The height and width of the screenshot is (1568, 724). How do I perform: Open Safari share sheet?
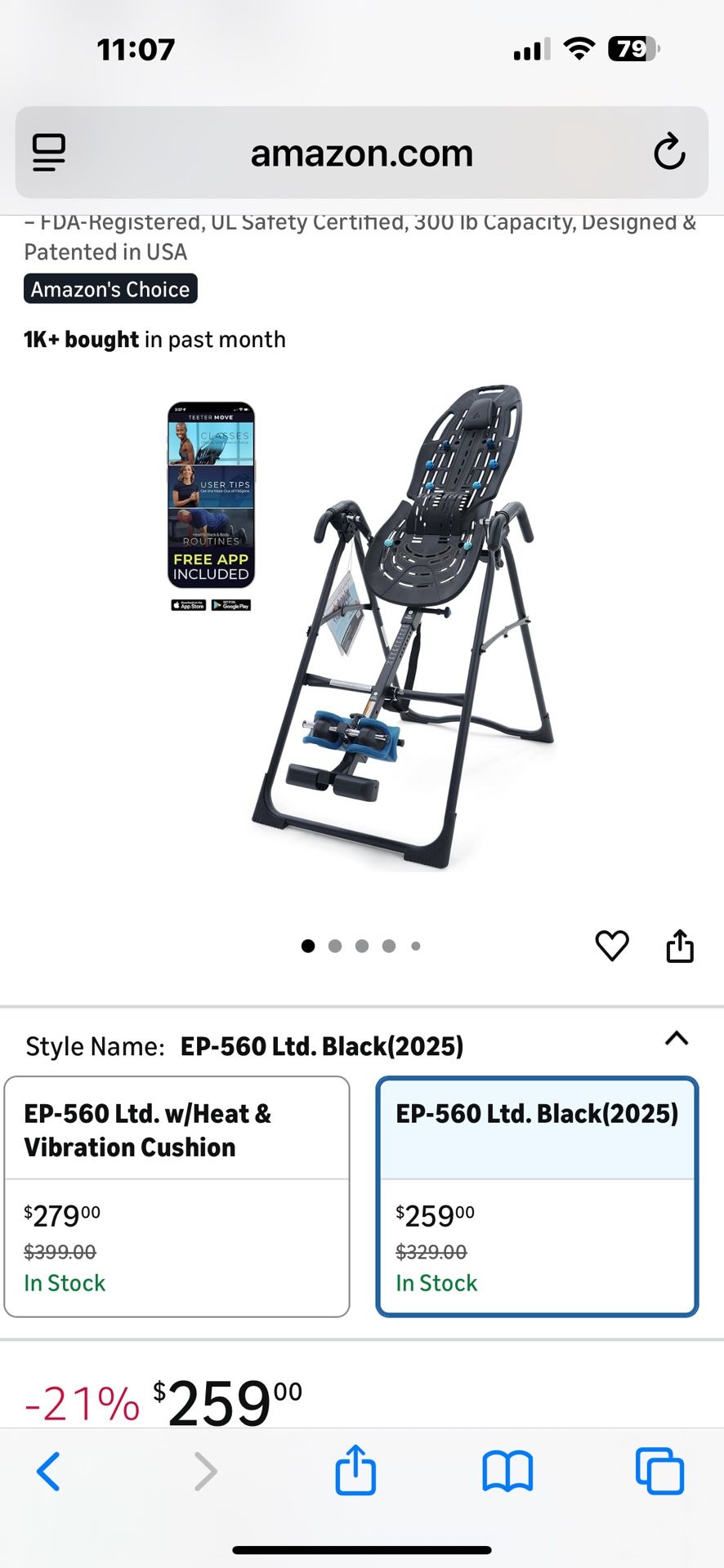(x=355, y=1471)
